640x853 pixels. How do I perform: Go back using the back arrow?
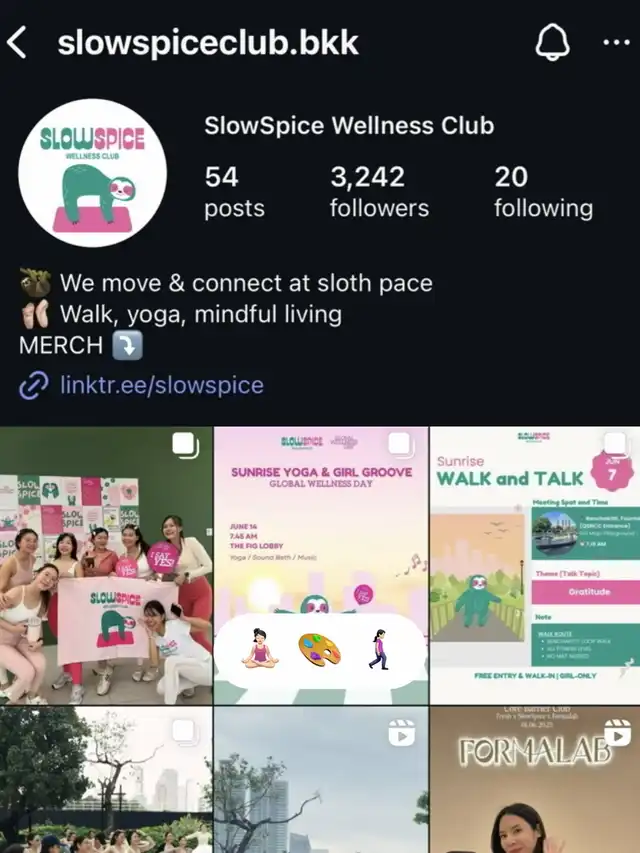tap(16, 42)
